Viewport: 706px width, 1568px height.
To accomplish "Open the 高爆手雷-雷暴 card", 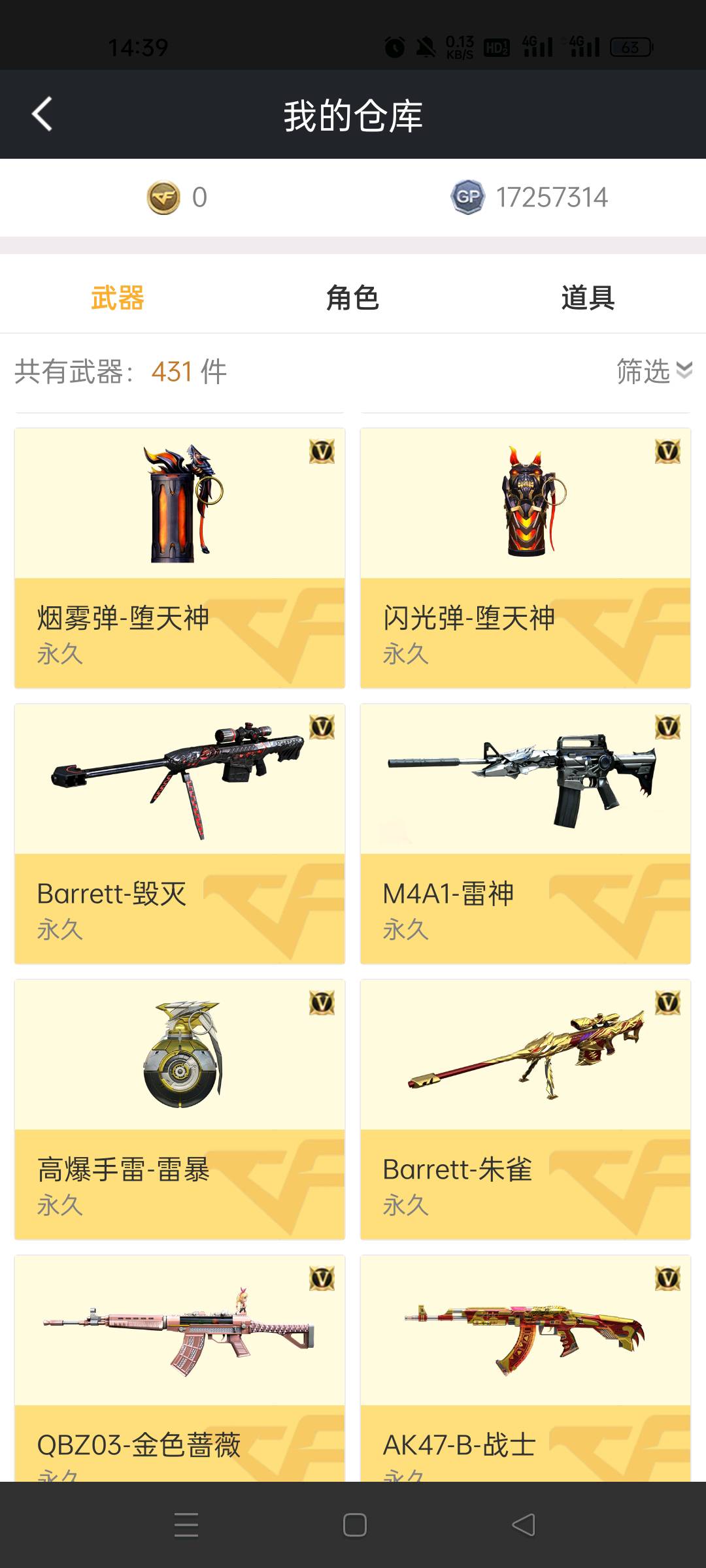I will [180, 1109].
